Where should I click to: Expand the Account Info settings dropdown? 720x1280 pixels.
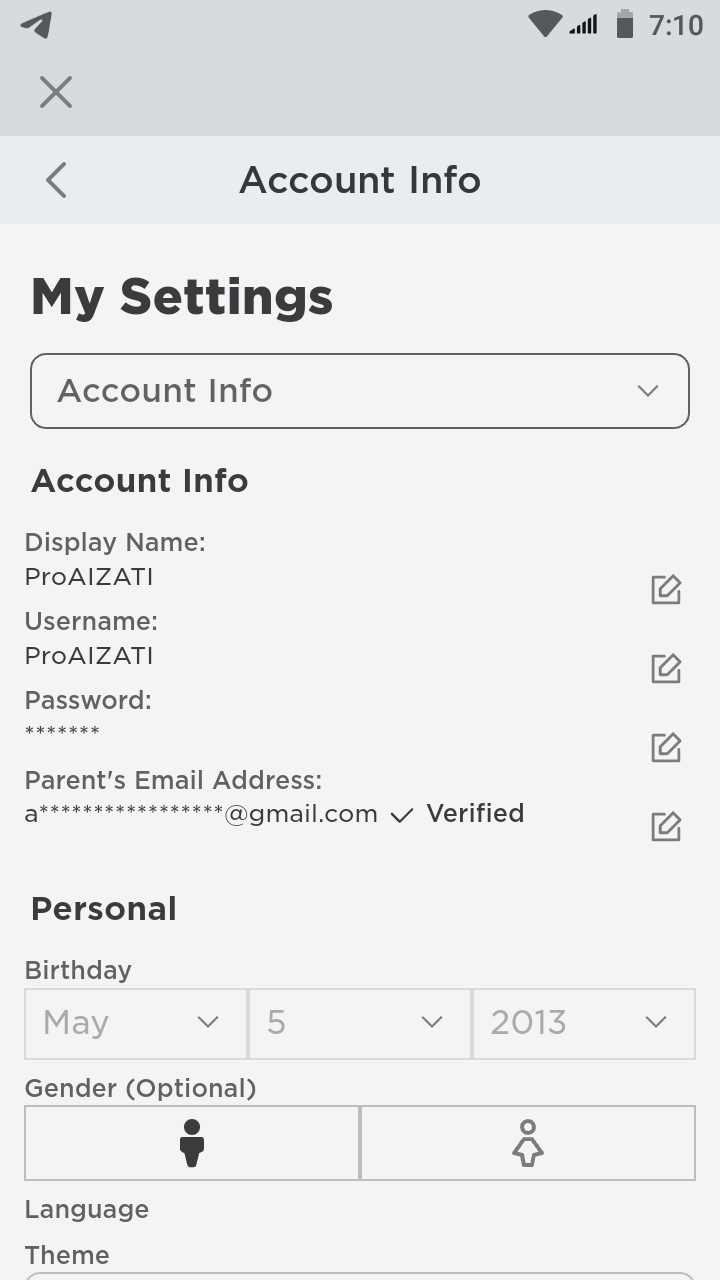(360, 391)
